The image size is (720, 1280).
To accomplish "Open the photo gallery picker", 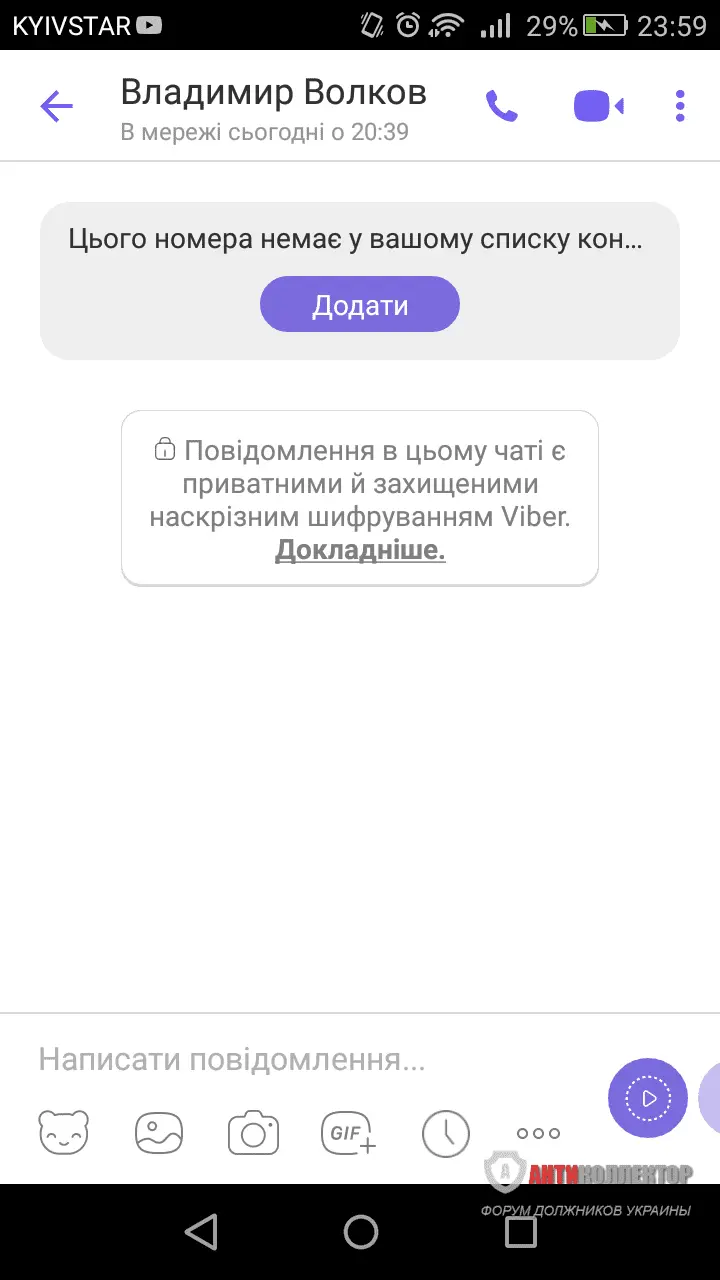I will (x=158, y=1132).
